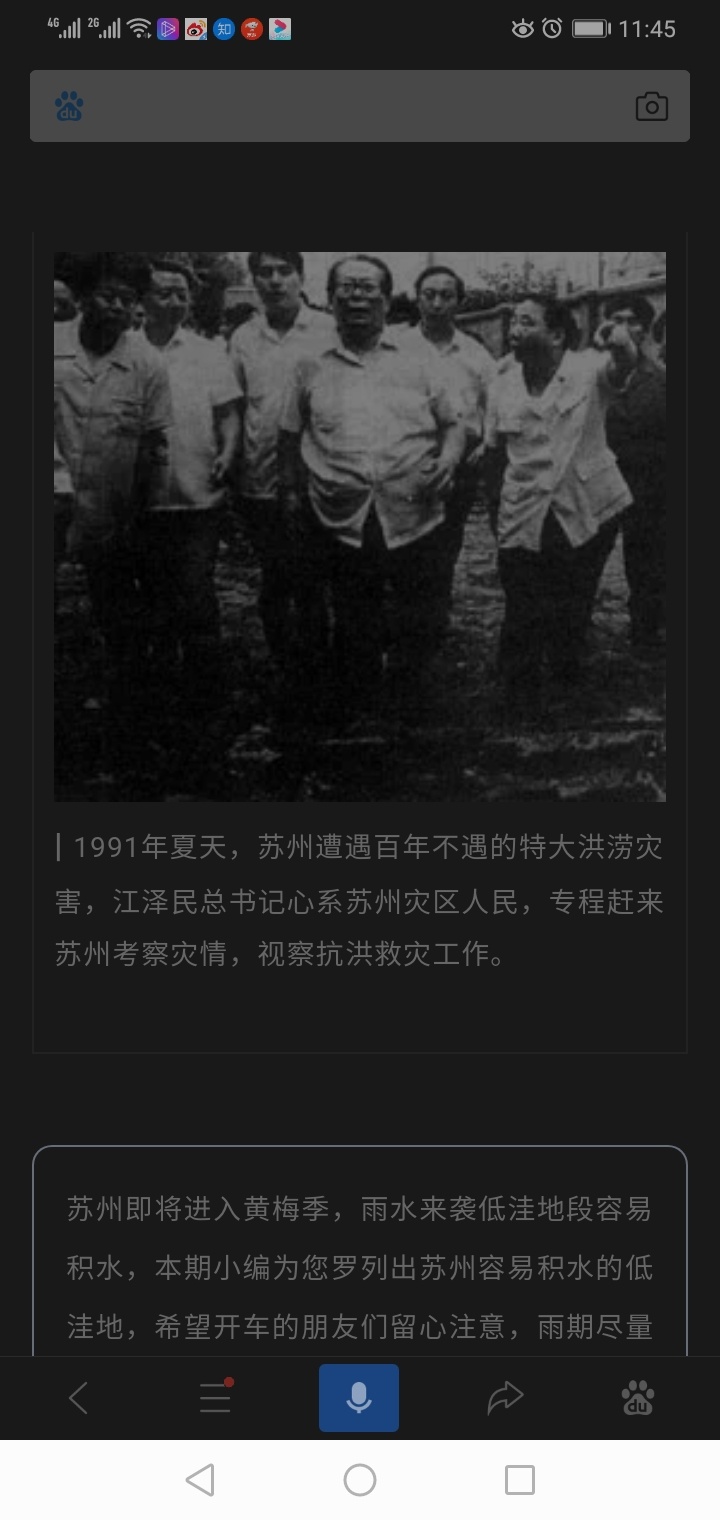Screen dimensions: 720x1520
Task: Open the Baidu home paw icon
Action: click(x=638, y=1398)
